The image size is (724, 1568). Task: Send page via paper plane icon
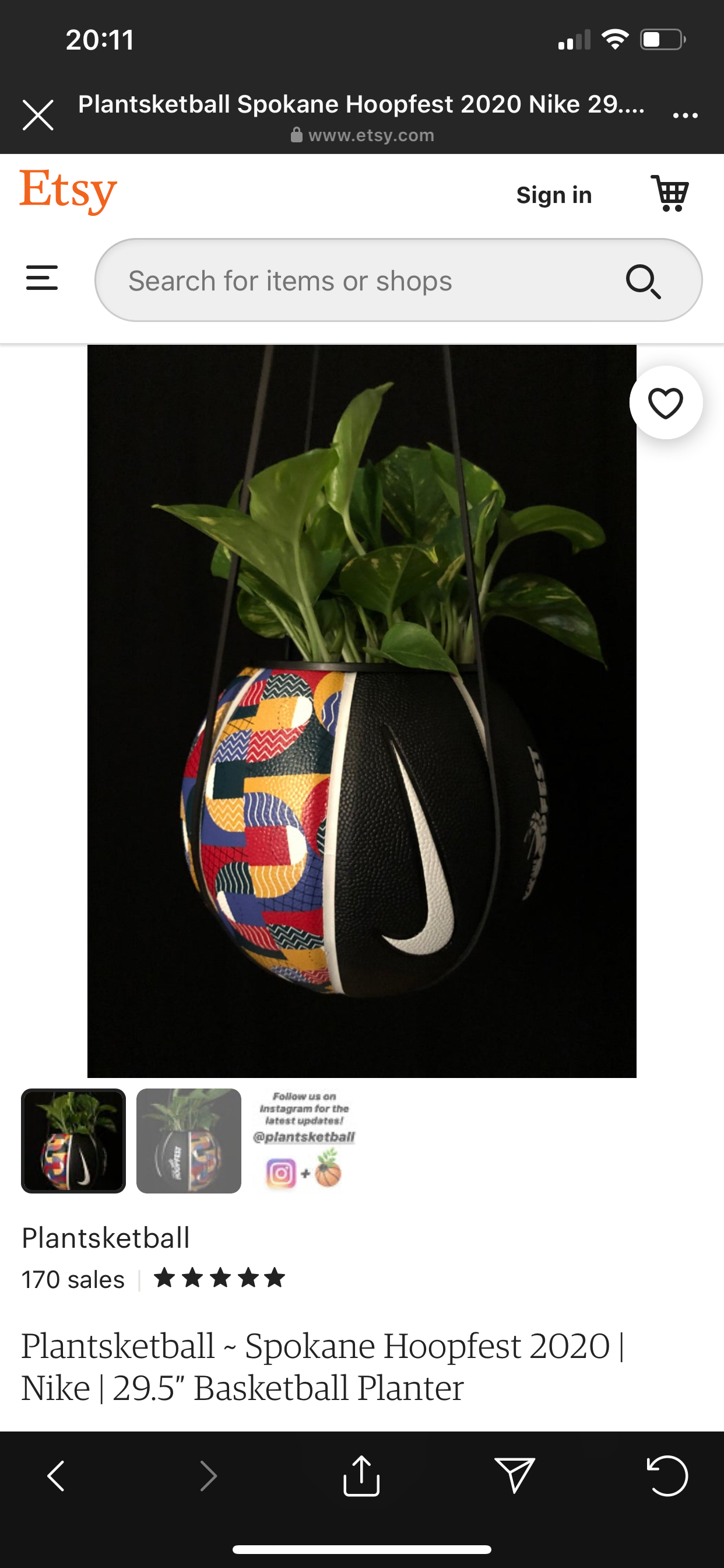coord(514,1476)
